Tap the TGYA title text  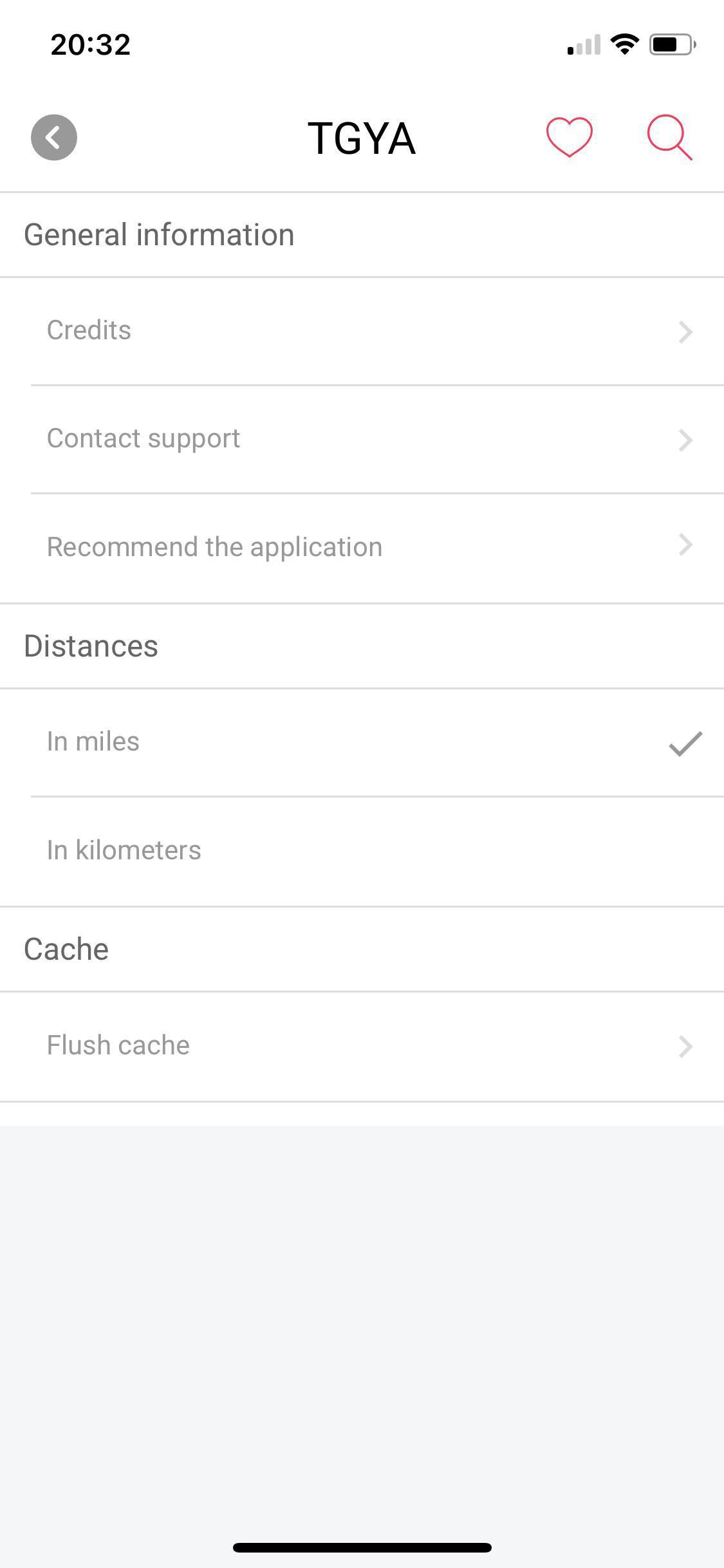(x=362, y=136)
